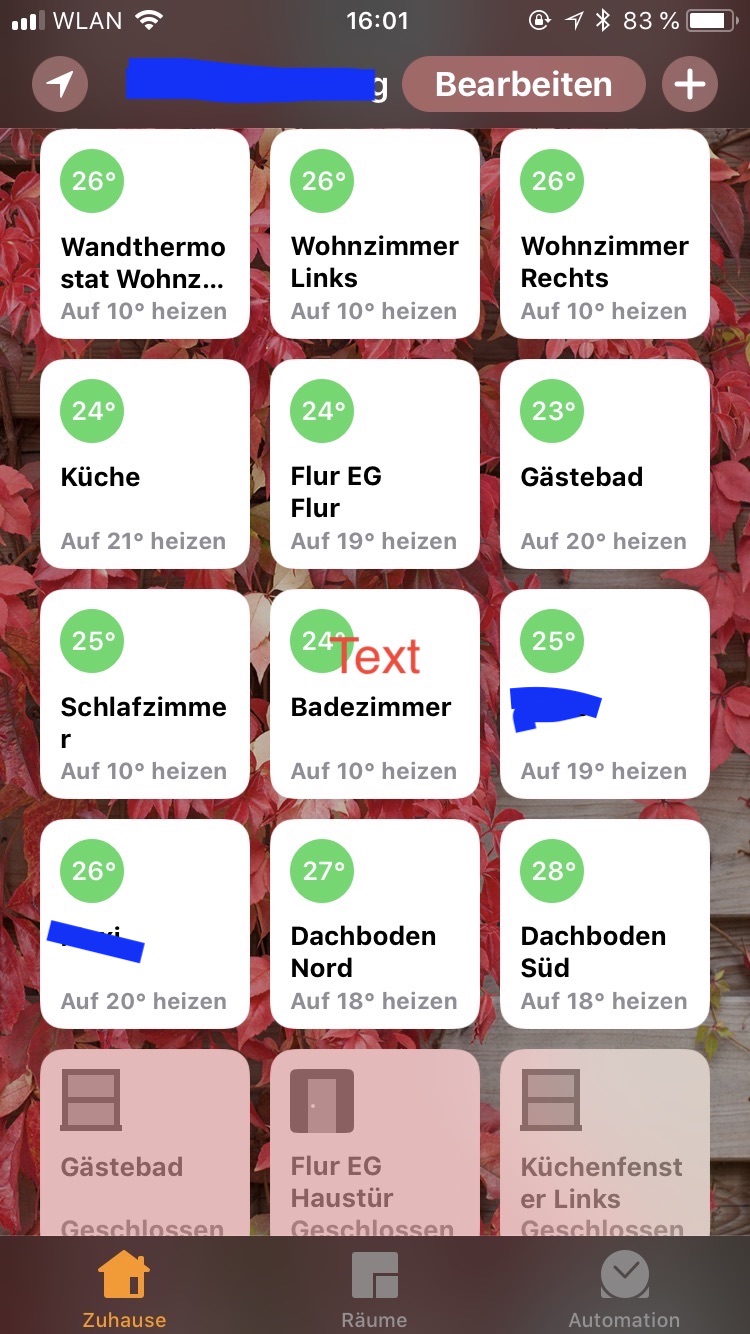Open the Gästebad window sensor tile
The width and height of the screenshot is (750, 1334).
pyautogui.click(x=144, y=1145)
